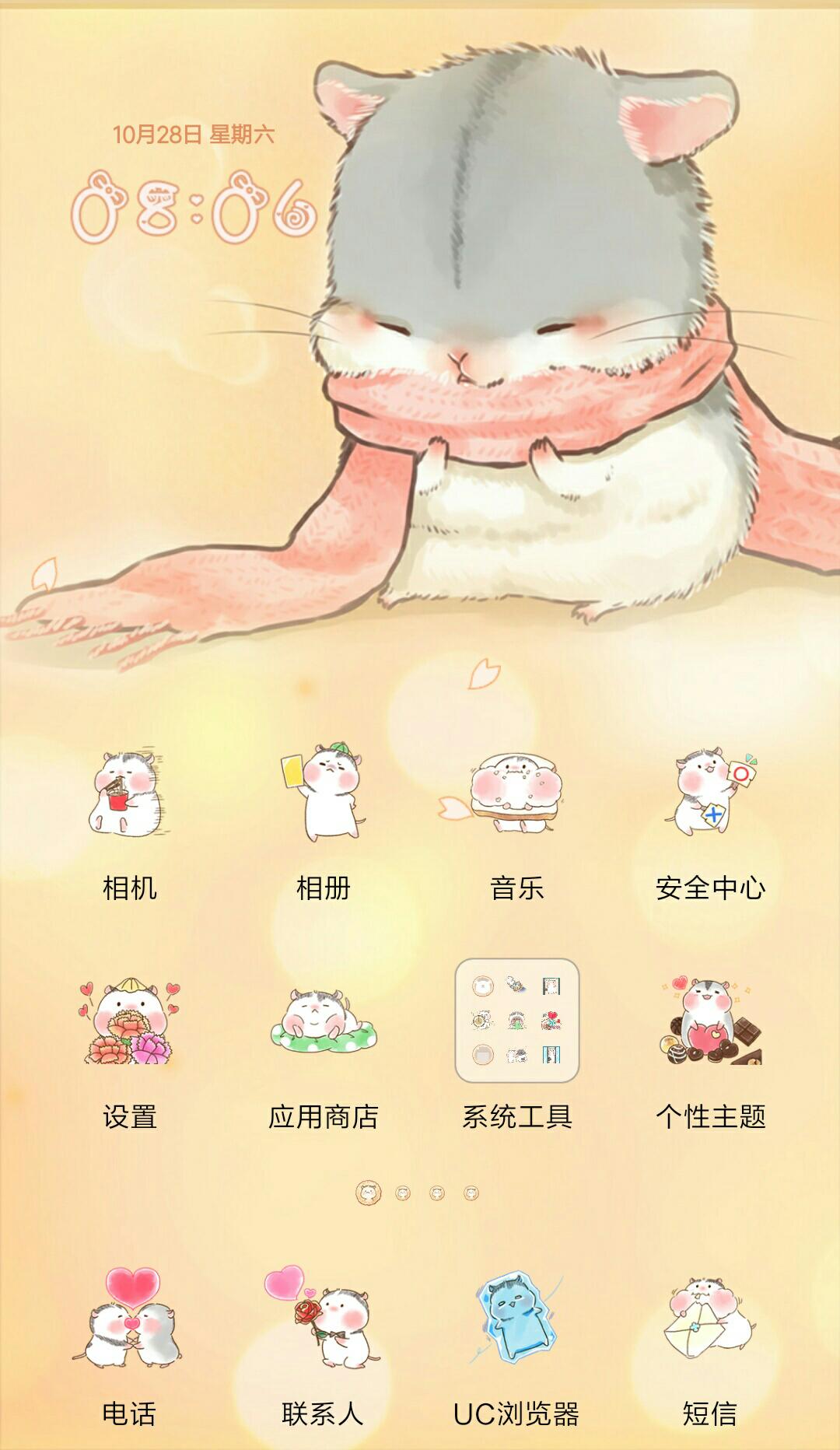
Task: Open the 系统工具 folder
Action: point(516,1021)
